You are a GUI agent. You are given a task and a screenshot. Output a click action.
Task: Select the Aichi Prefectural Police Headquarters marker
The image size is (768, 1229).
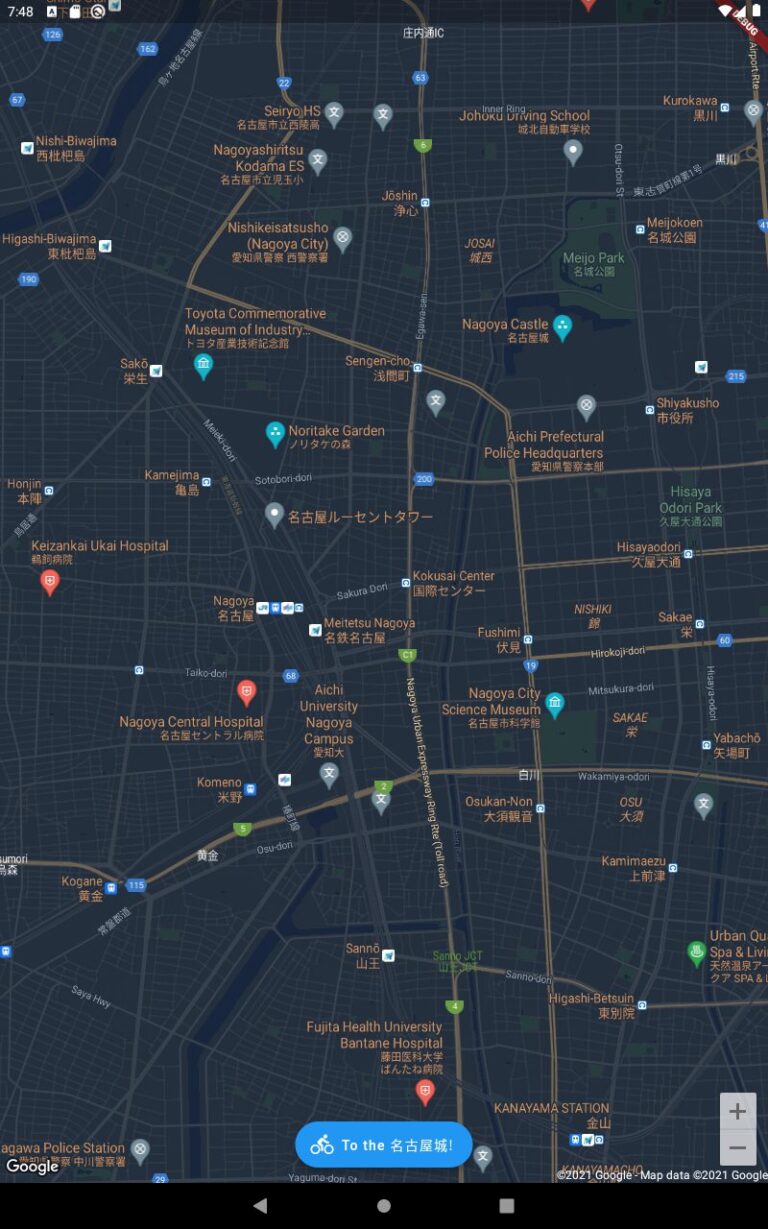coord(587,407)
